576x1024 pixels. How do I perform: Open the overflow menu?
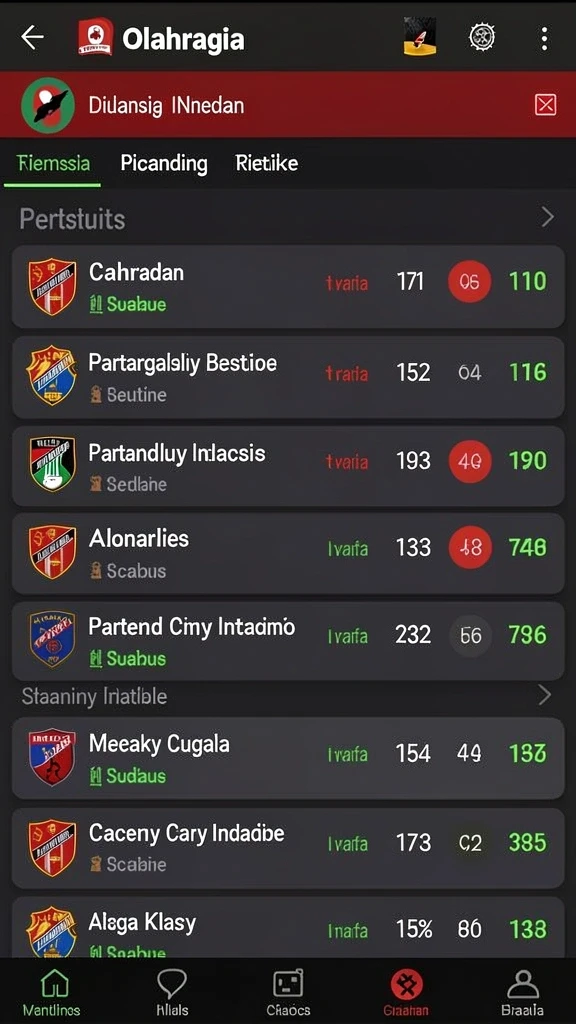click(x=544, y=39)
